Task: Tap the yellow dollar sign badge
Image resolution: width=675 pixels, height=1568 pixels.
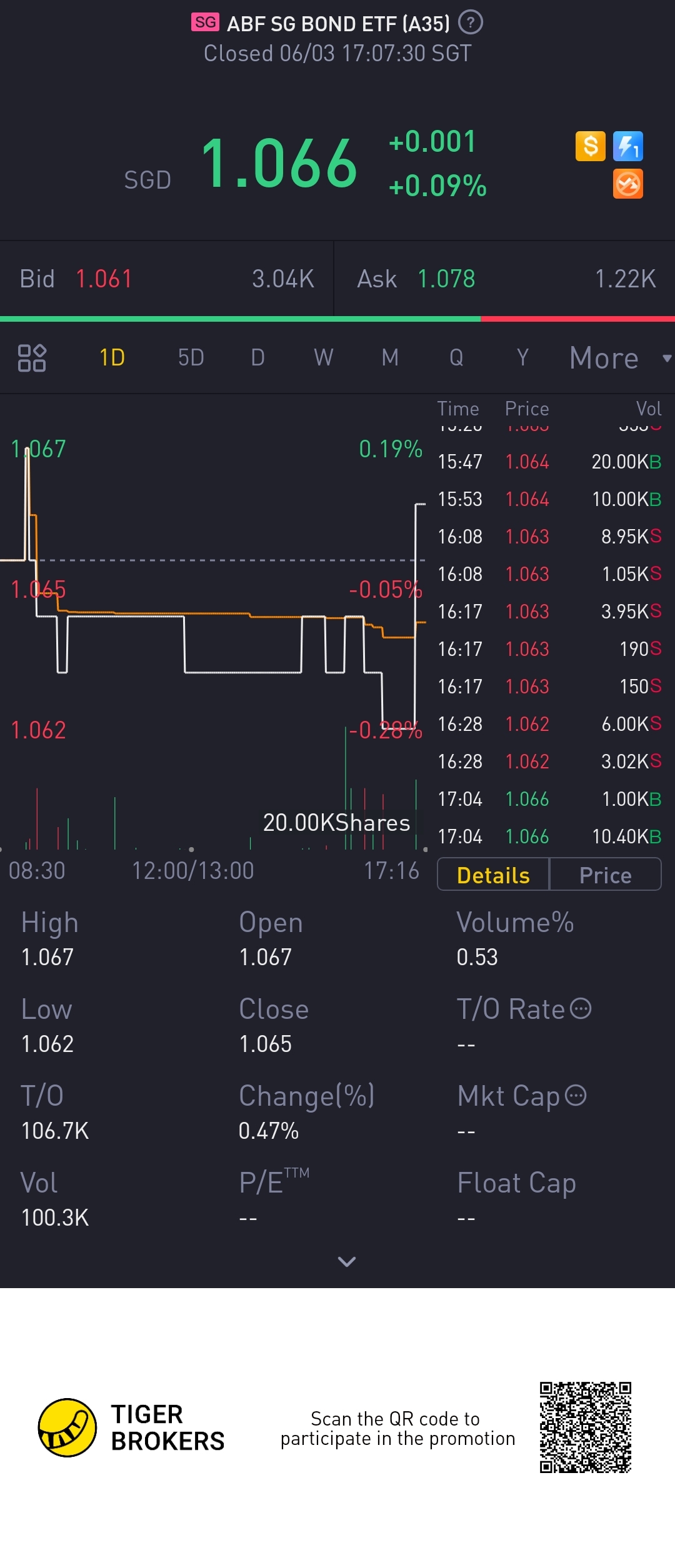Action: [590, 147]
